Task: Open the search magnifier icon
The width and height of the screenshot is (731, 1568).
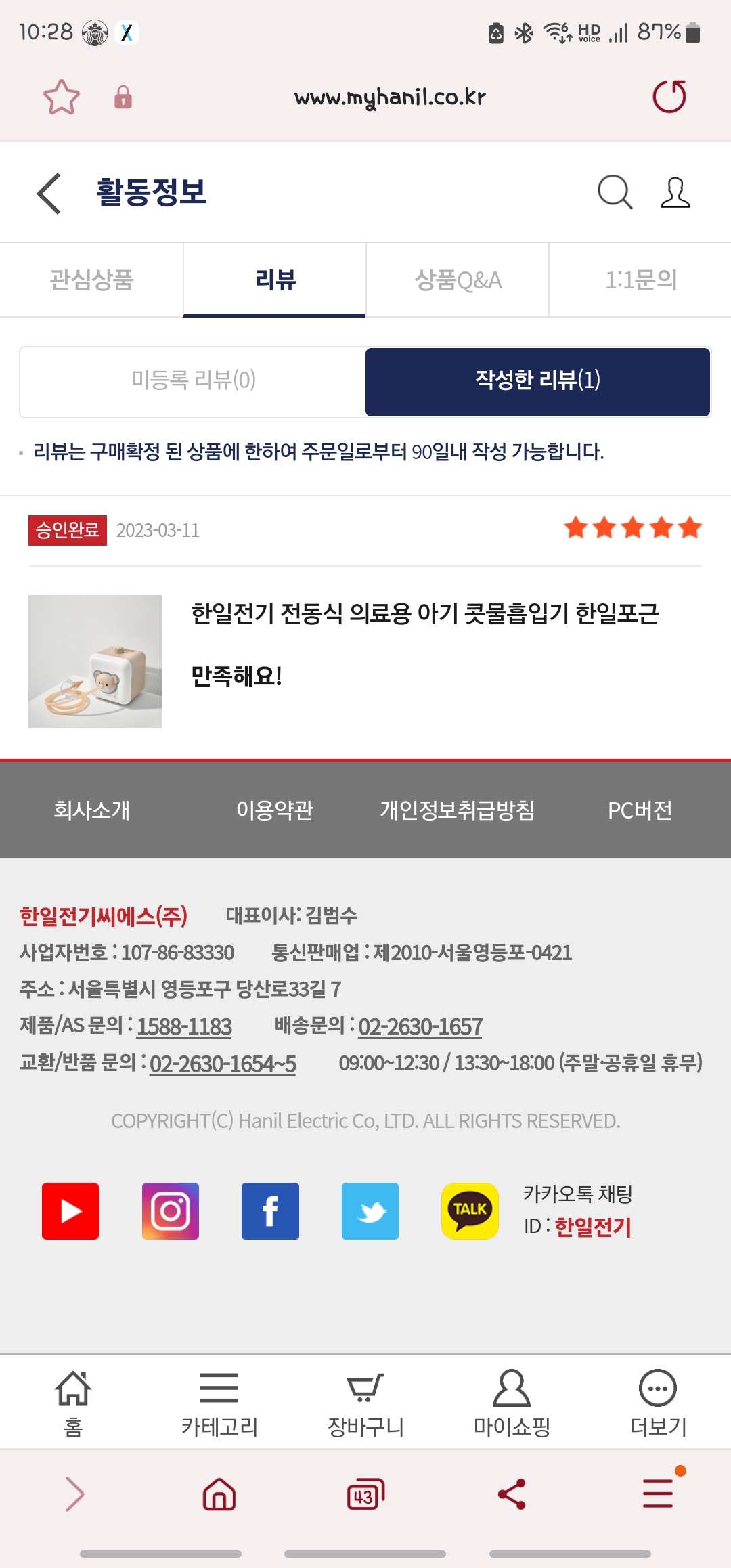Action: pyautogui.click(x=615, y=193)
